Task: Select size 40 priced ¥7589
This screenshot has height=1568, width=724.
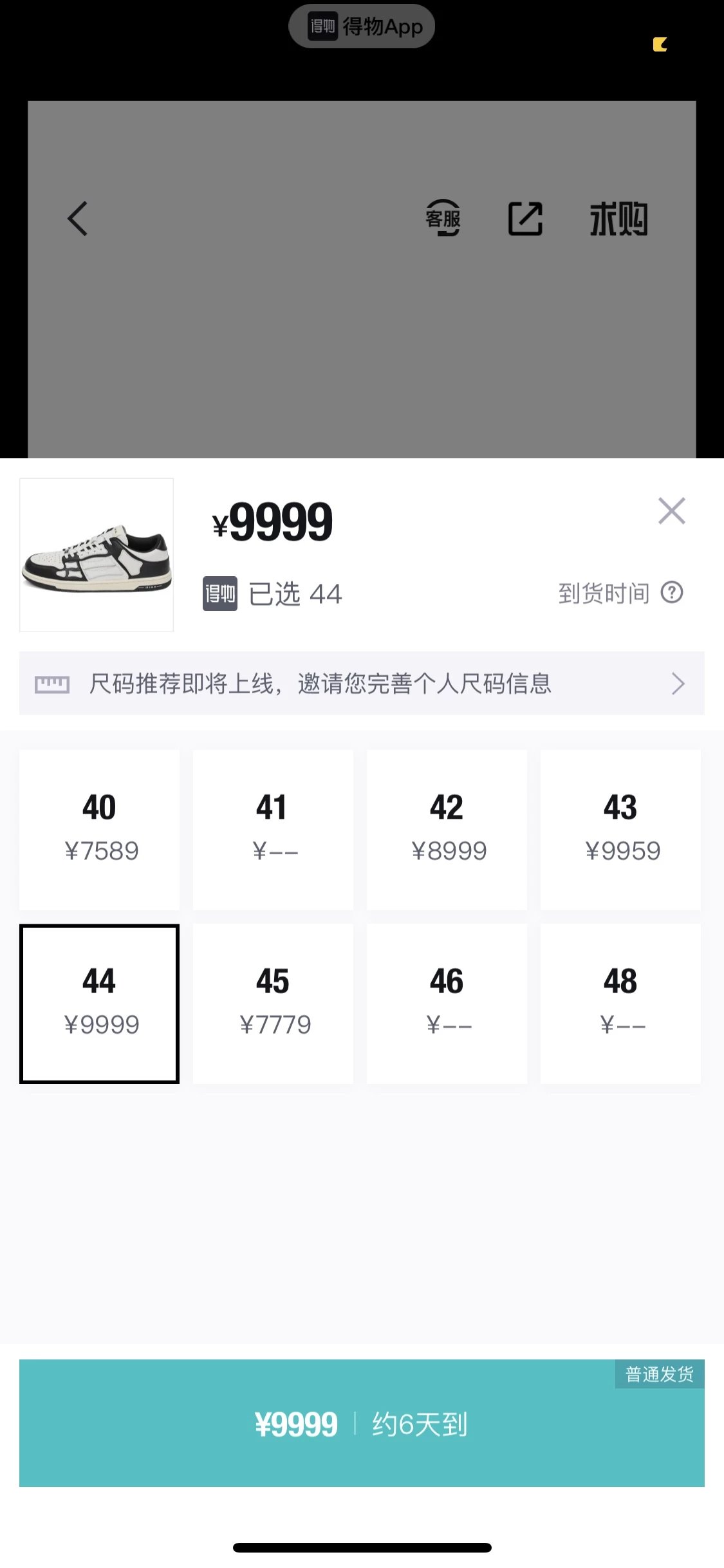Action: click(99, 830)
